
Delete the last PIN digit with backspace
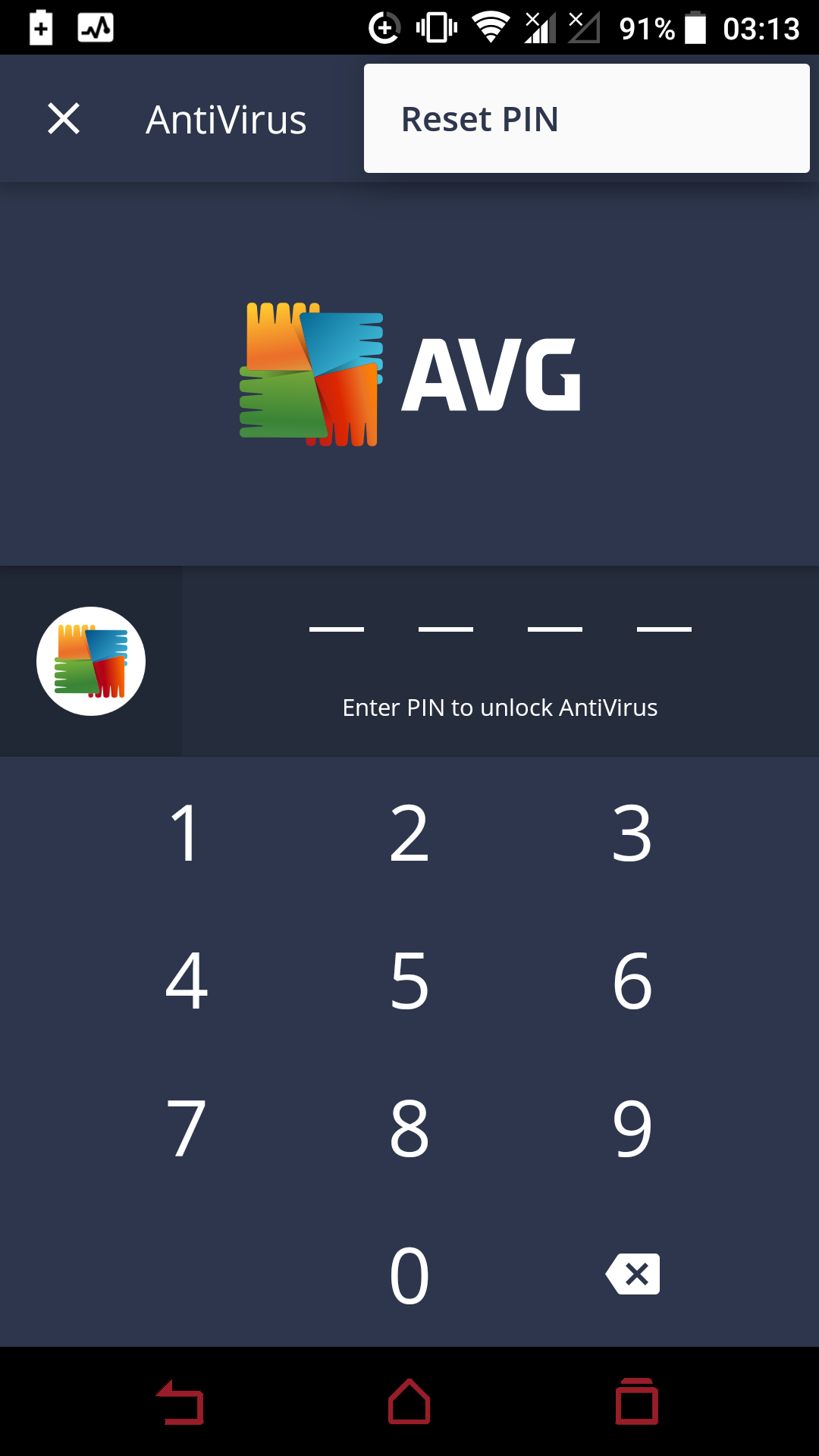632,1274
